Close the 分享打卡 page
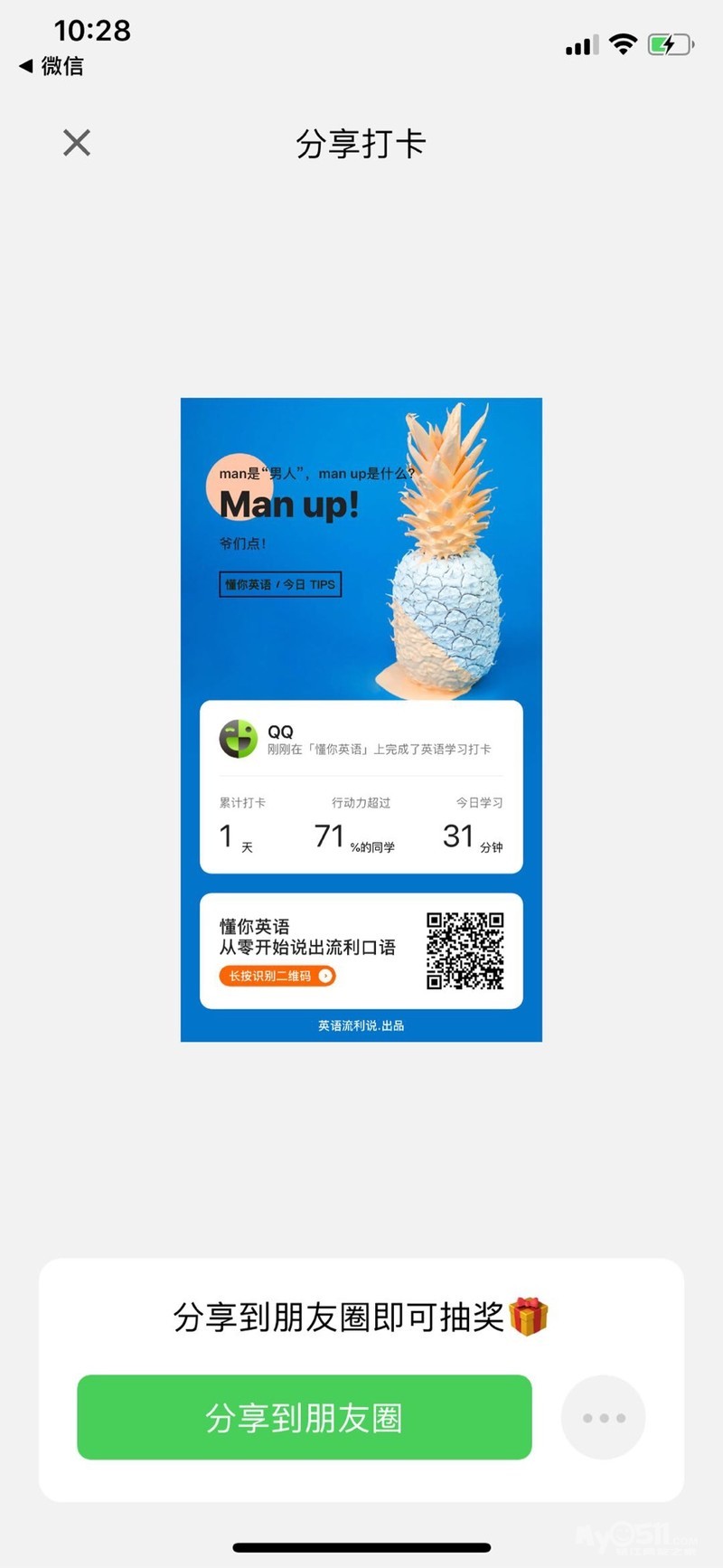The width and height of the screenshot is (723, 1568). click(x=77, y=143)
